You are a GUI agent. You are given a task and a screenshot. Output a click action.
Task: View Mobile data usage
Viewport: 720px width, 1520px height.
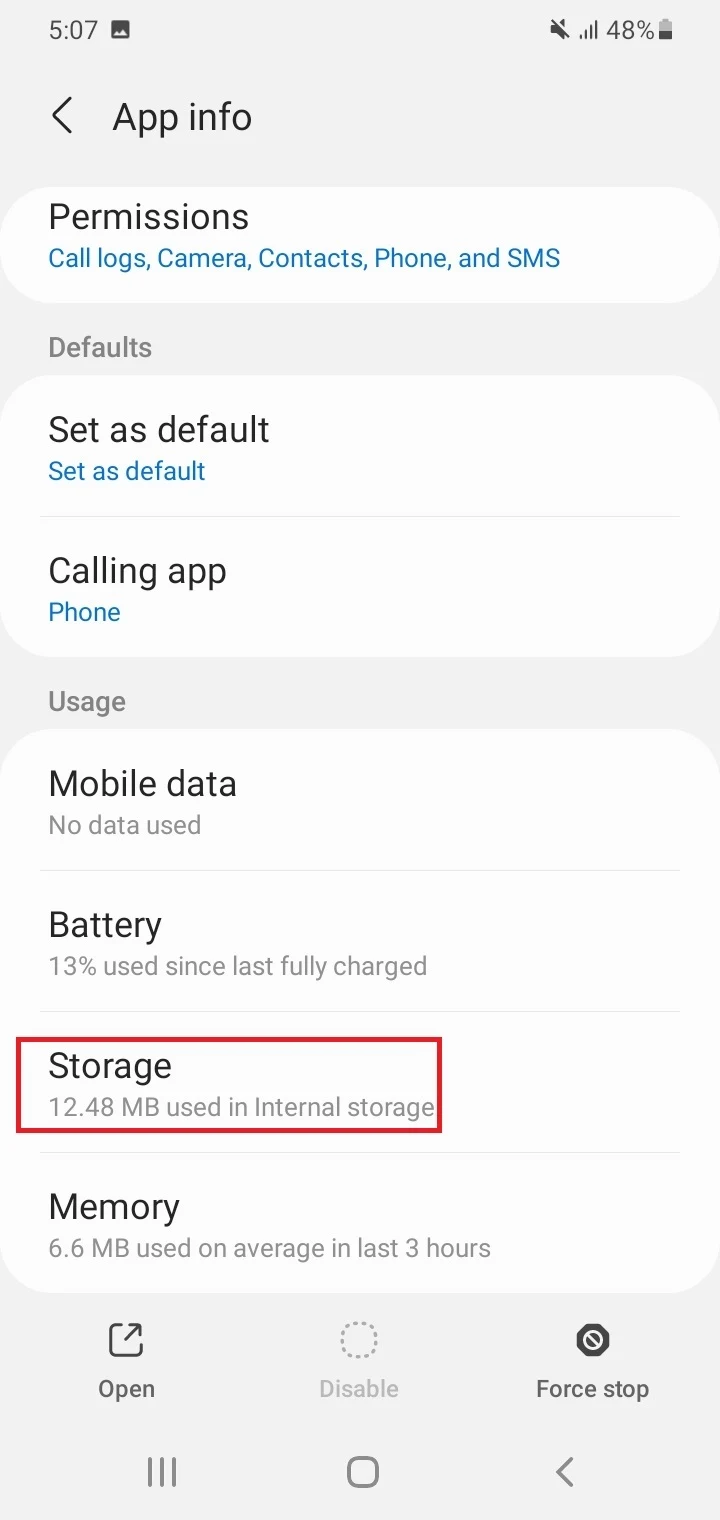tap(360, 801)
